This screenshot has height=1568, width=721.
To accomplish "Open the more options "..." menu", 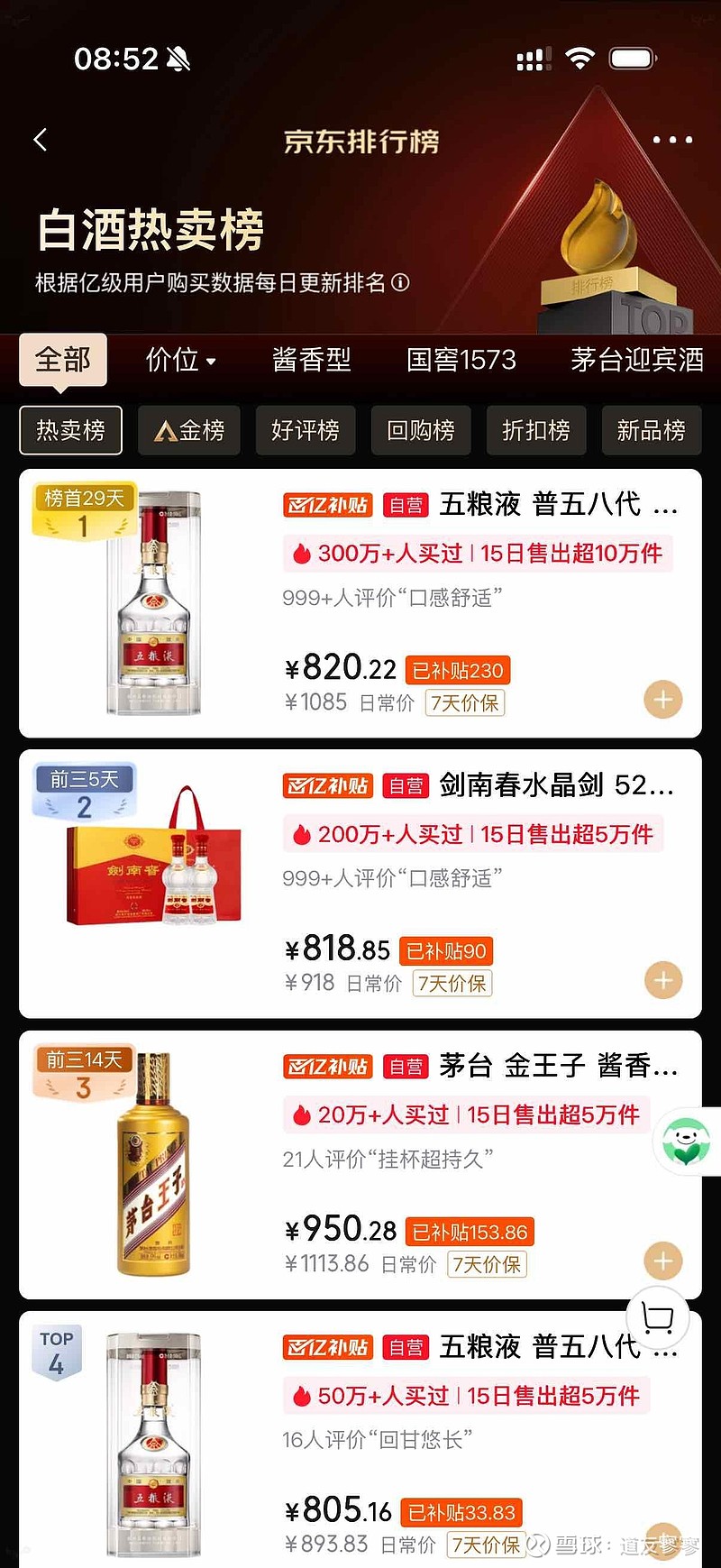I will pos(671,139).
